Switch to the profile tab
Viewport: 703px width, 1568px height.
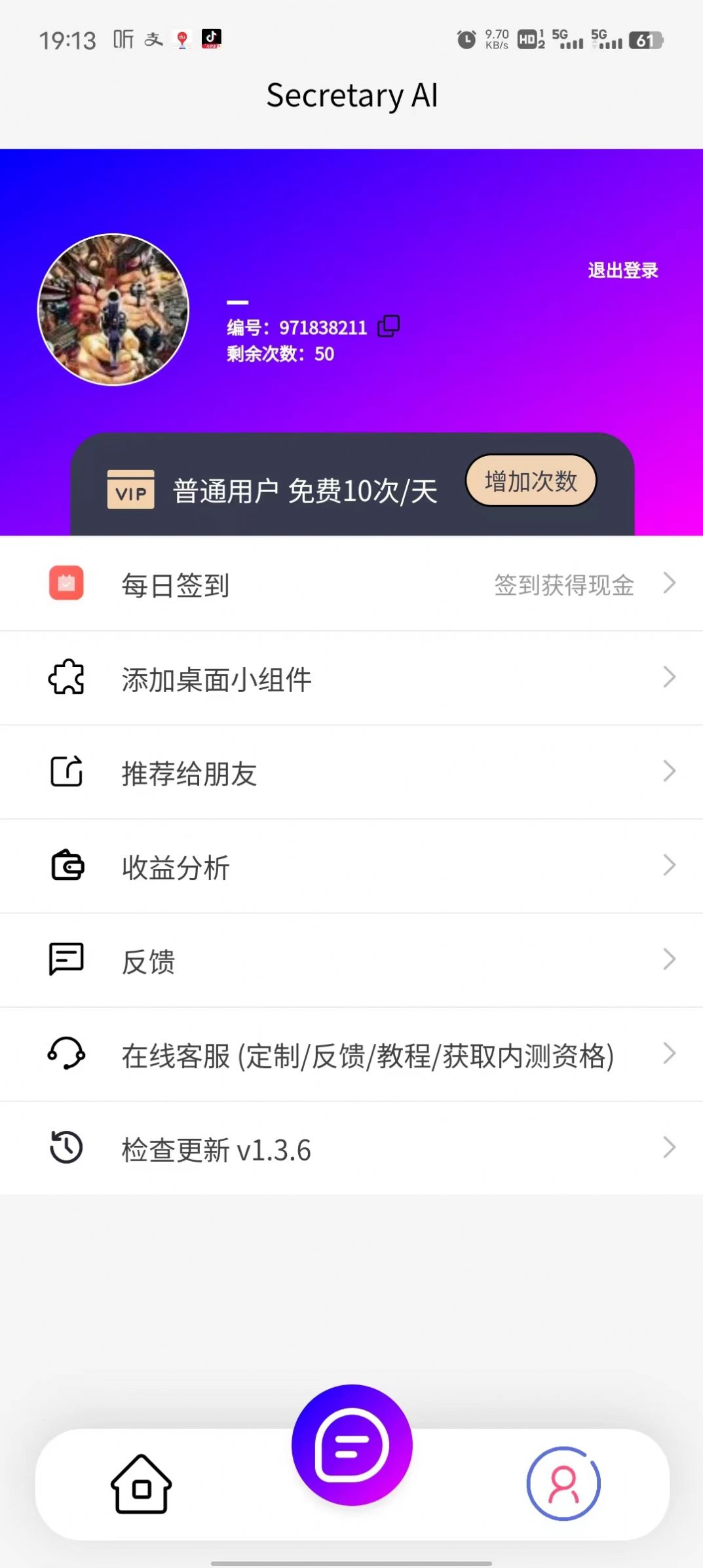[x=563, y=1484]
